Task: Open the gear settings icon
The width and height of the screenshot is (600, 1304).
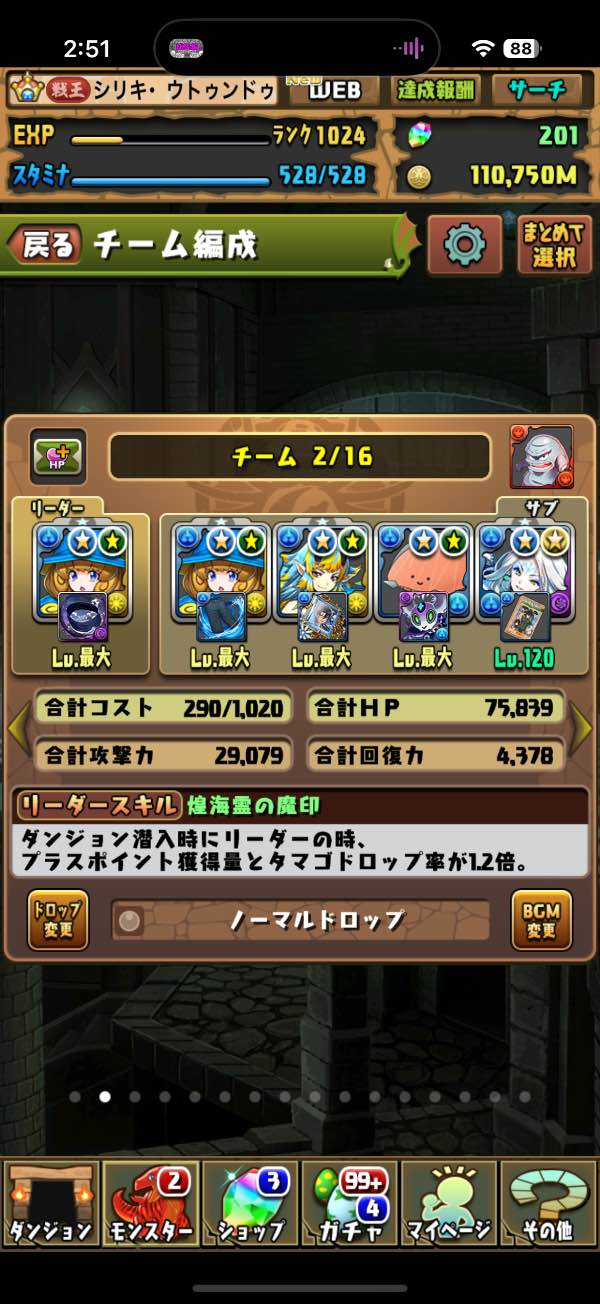Action: 464,244
